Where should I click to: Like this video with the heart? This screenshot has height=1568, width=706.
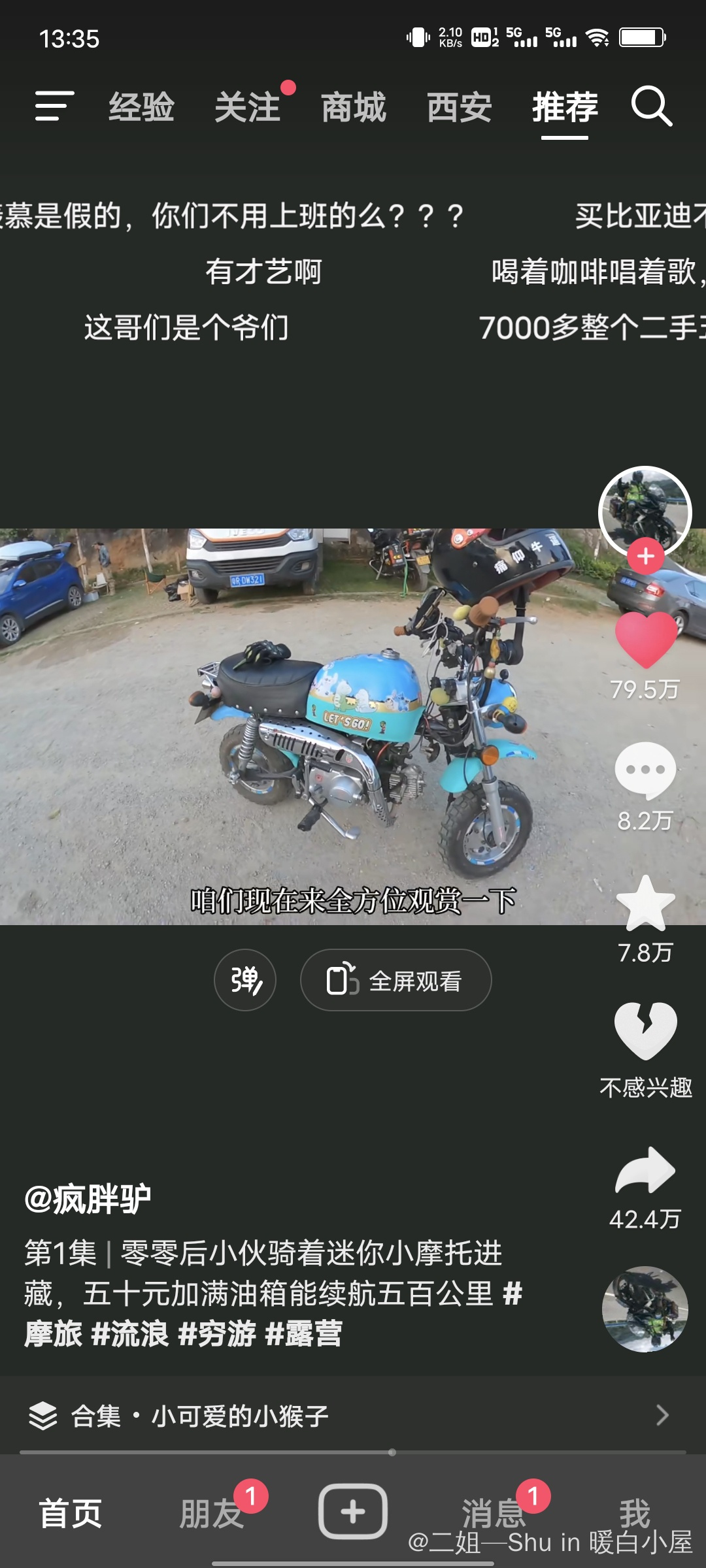pos(646,640)
